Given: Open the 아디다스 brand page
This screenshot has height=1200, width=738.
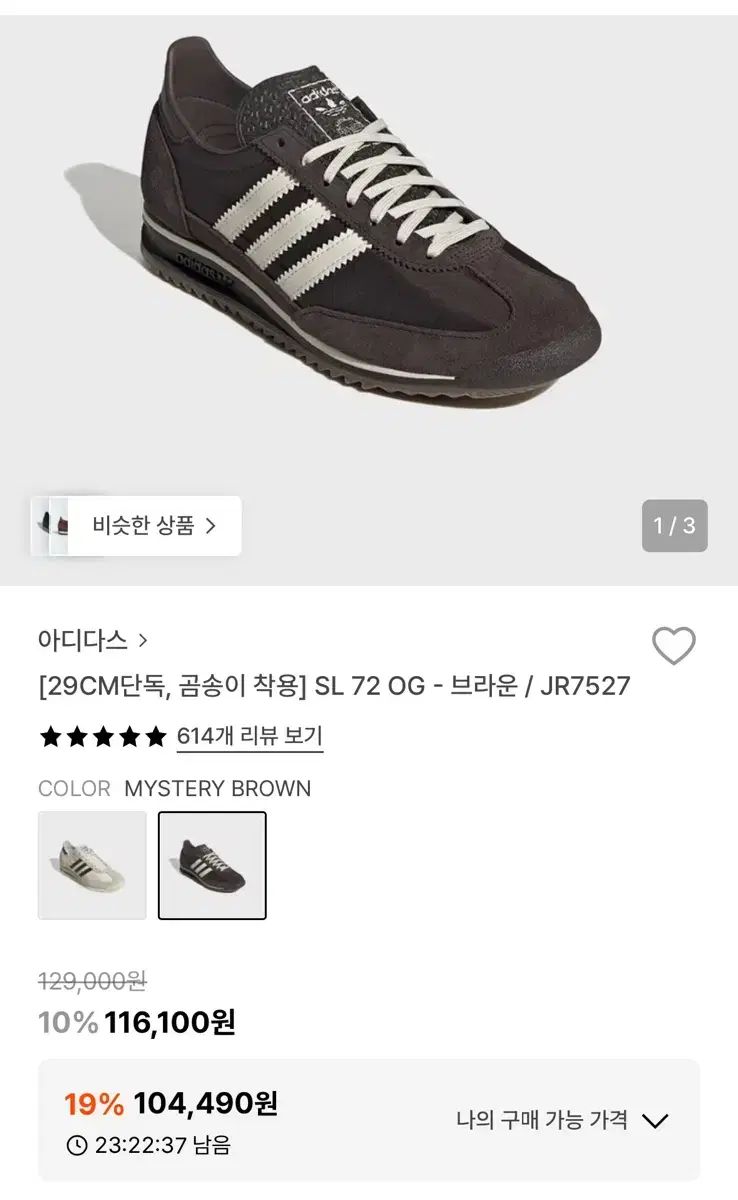Looking at the screenshot, I should 92,640.
